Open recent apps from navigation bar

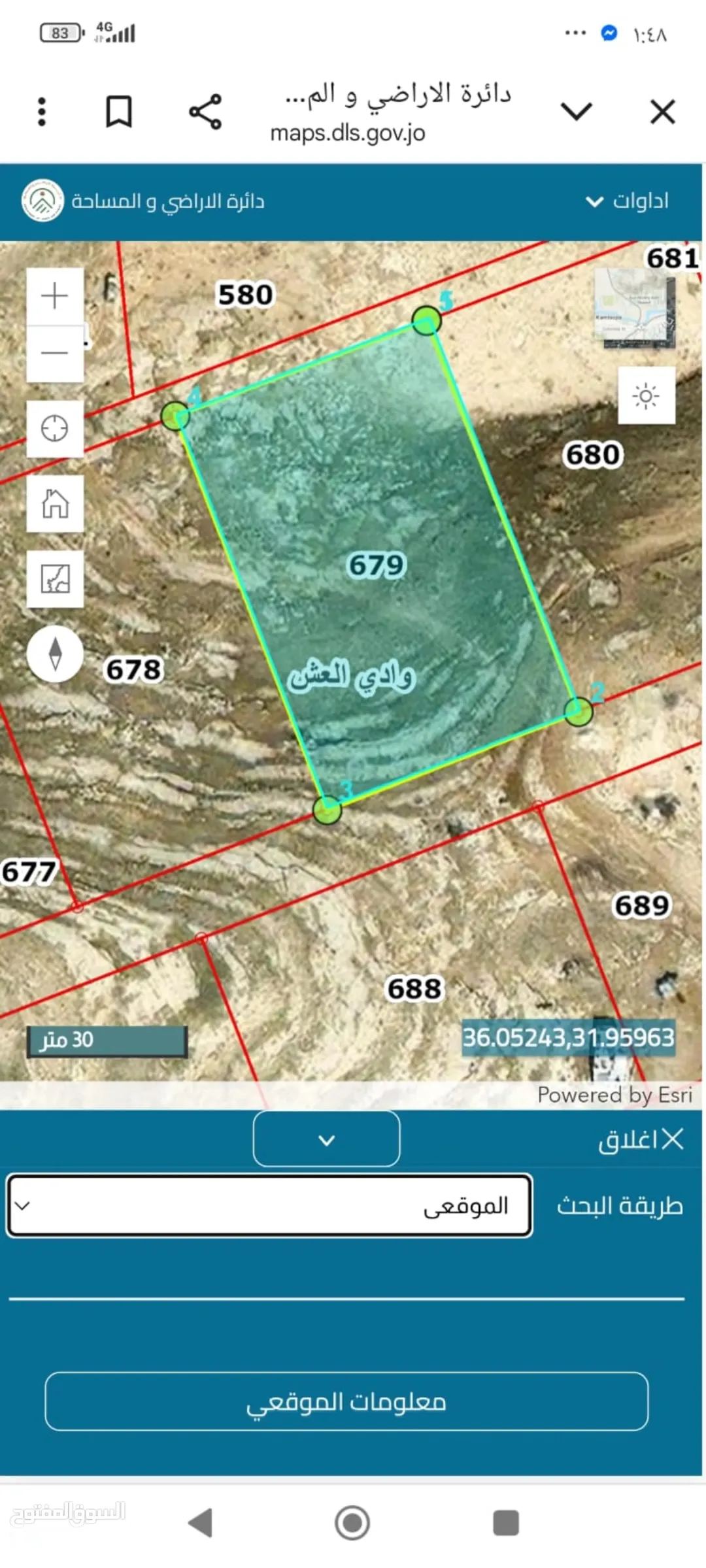click(x=505, y=1523)
